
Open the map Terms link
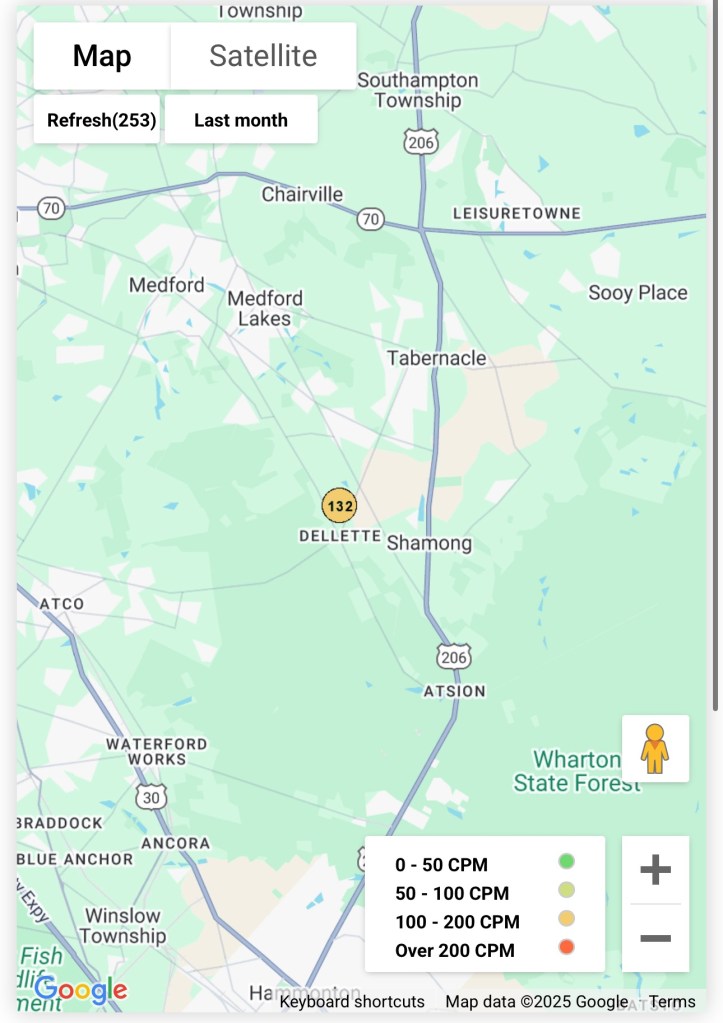672,1002
